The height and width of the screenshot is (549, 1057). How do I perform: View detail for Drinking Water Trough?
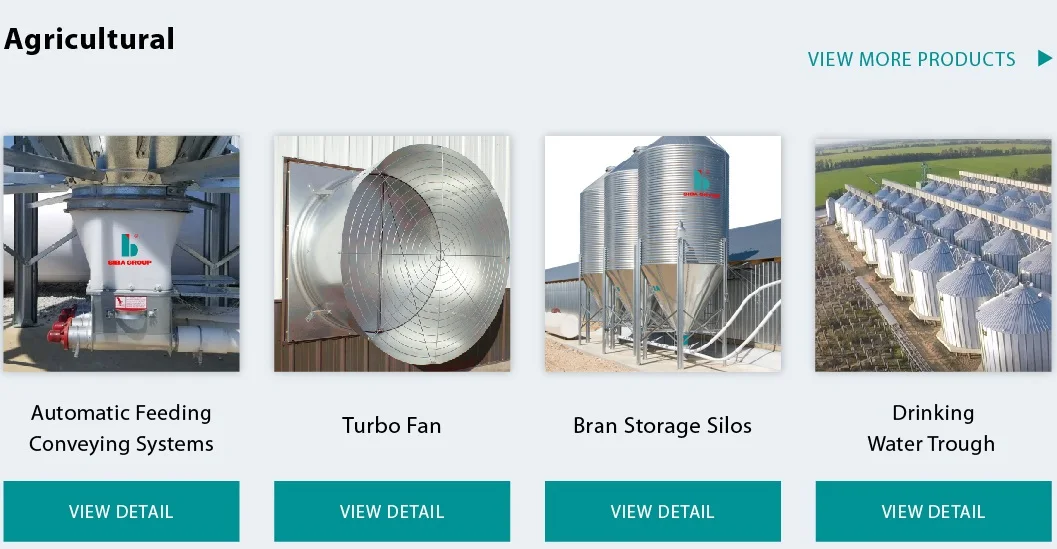coord(933,511)
